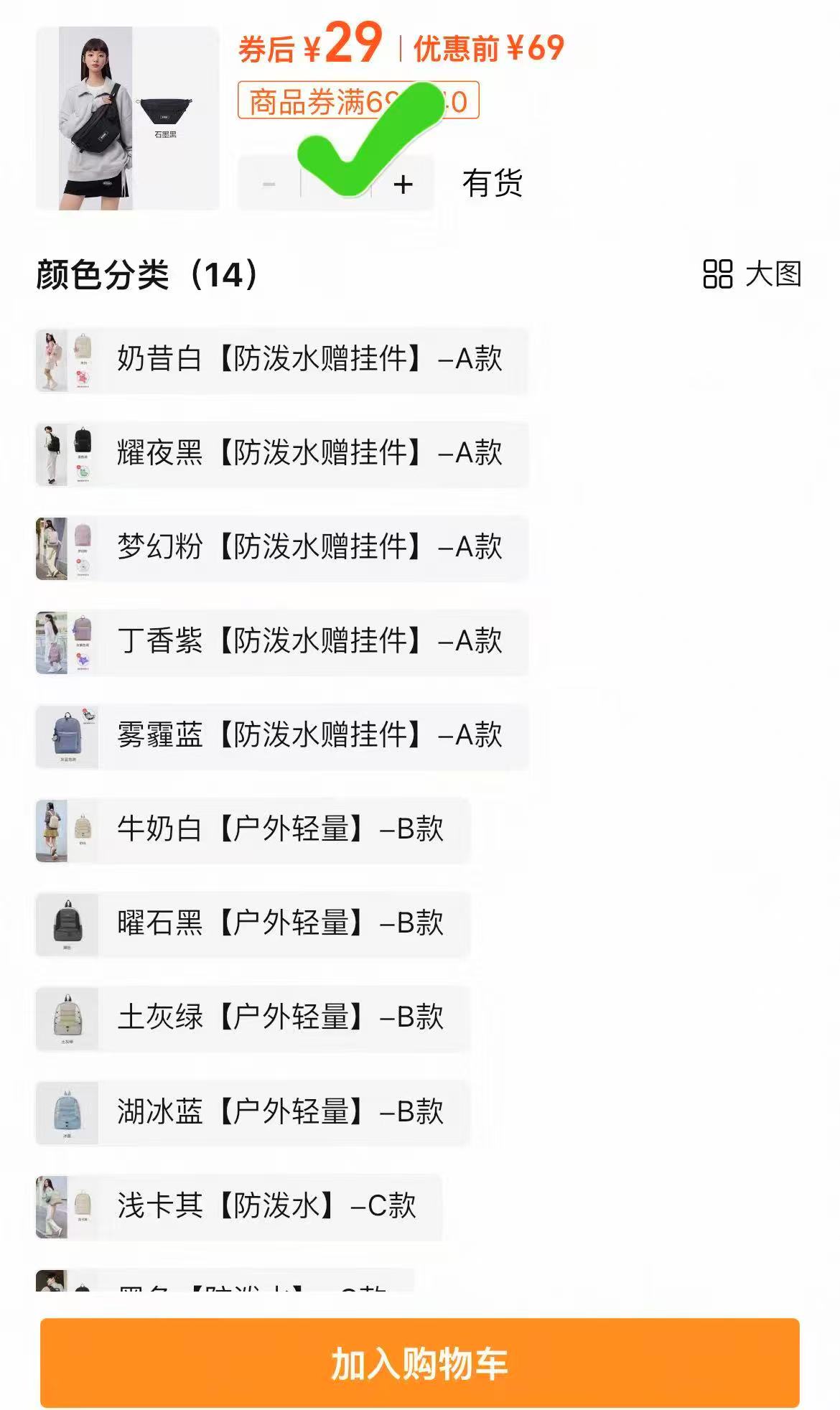
Task: Tap minus to decrease quantity
Action: point(270,185)
